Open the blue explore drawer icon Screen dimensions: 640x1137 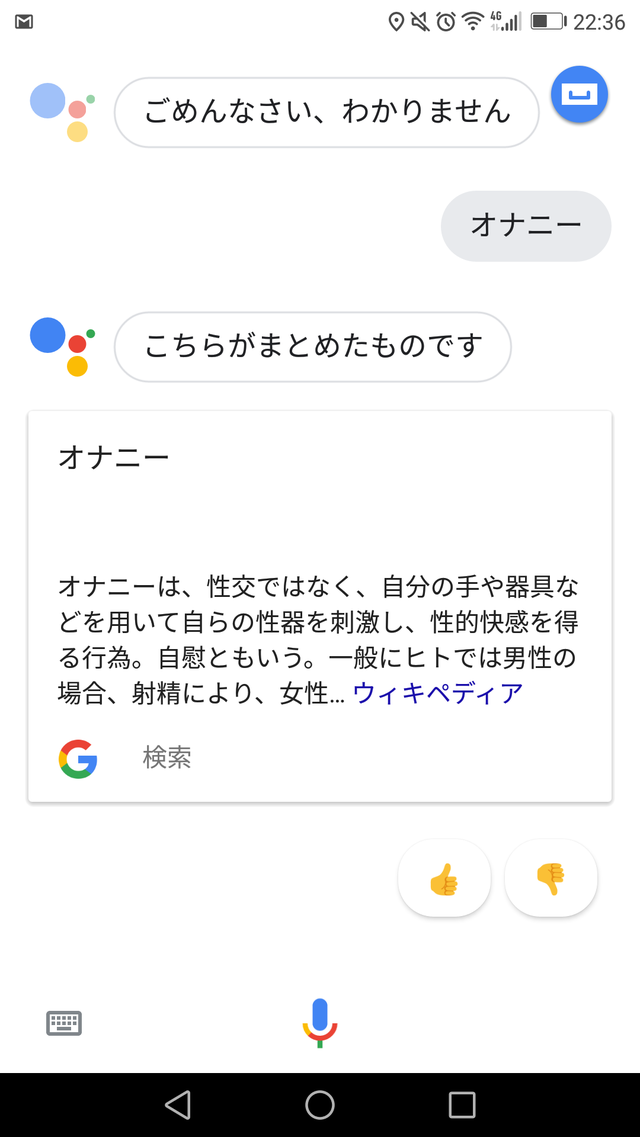pos(579,95)
